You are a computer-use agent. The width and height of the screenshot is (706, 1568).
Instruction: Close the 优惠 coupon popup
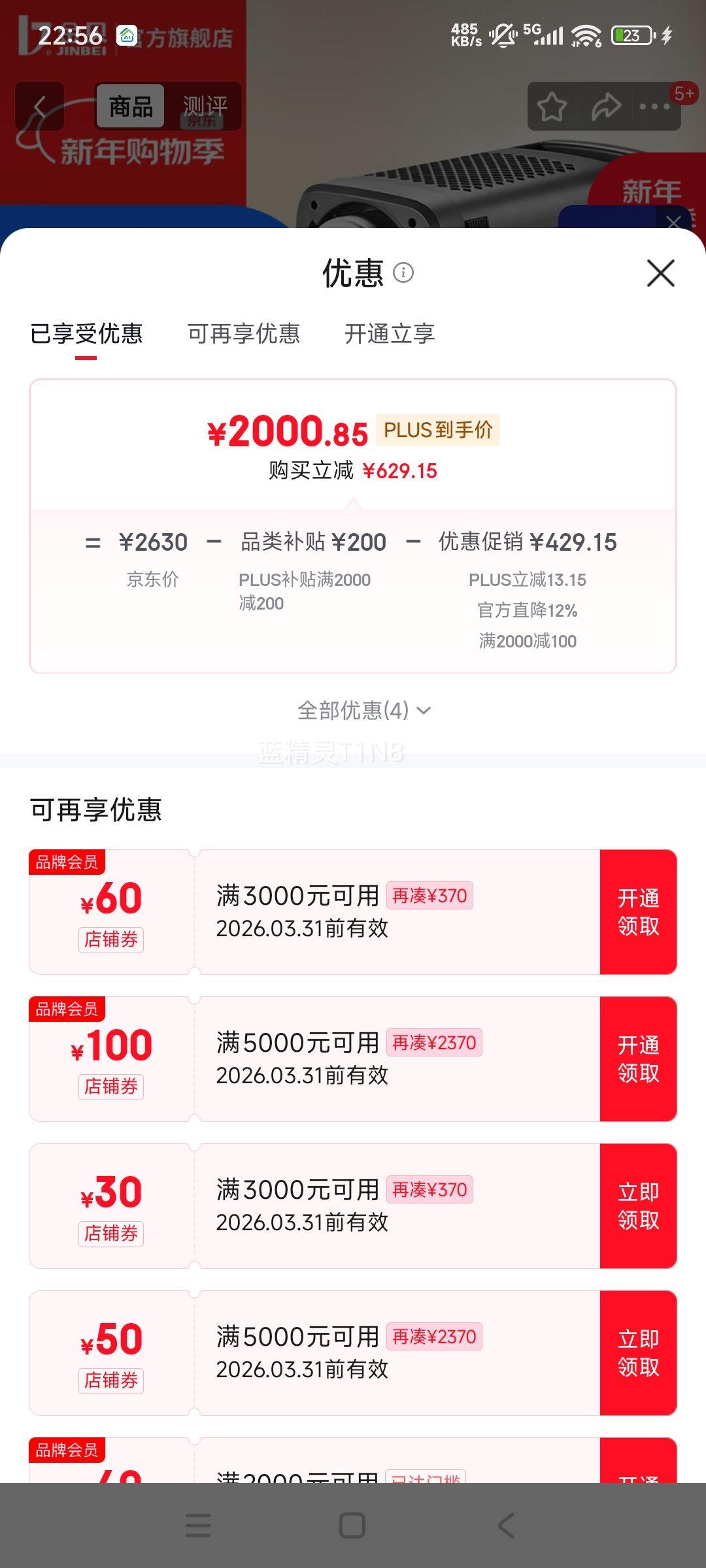660,274
